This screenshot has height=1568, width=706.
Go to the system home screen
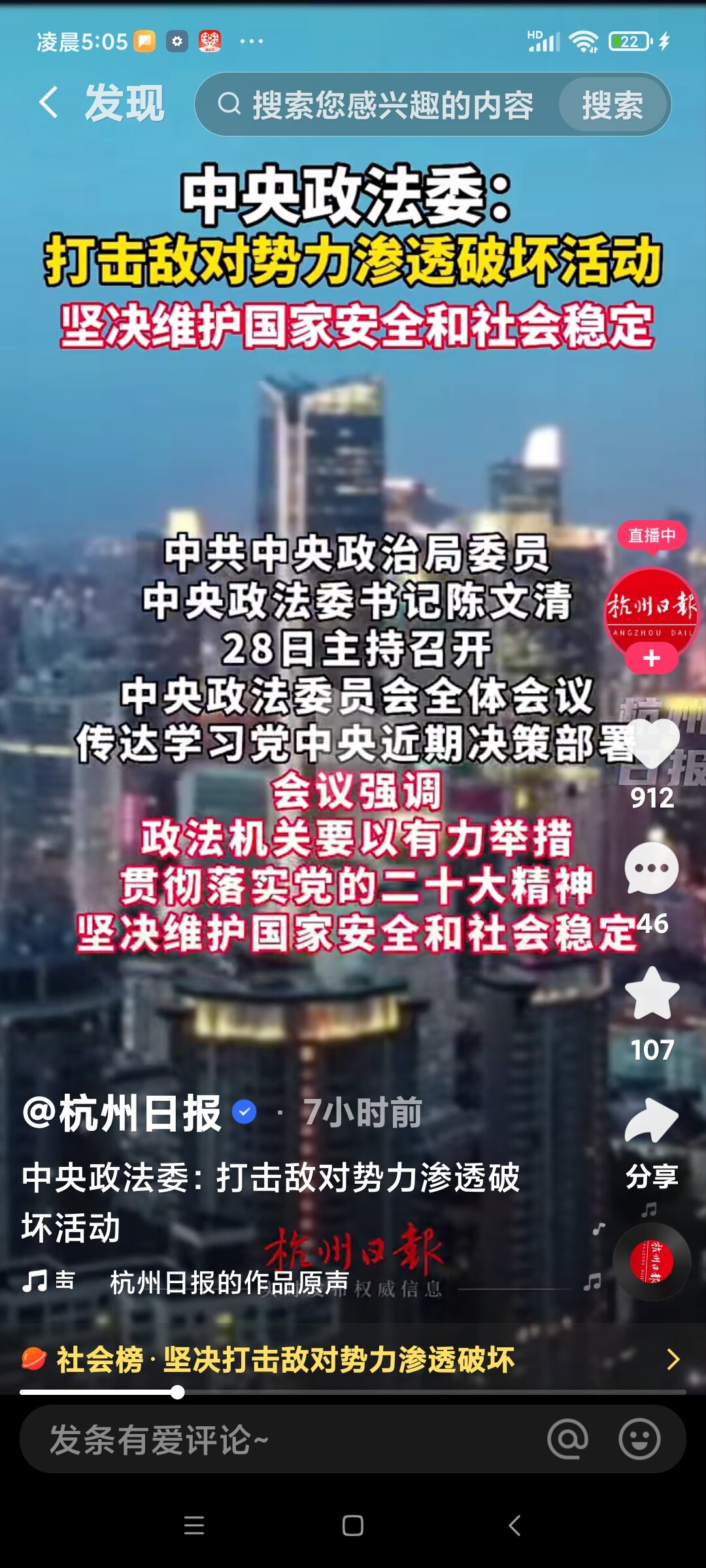tap(353, 1526)
